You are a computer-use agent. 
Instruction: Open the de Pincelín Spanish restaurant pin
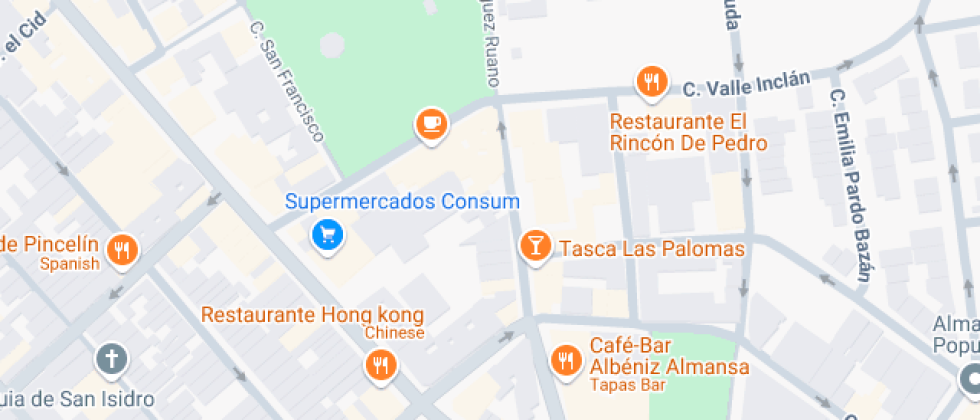[122, 251]
